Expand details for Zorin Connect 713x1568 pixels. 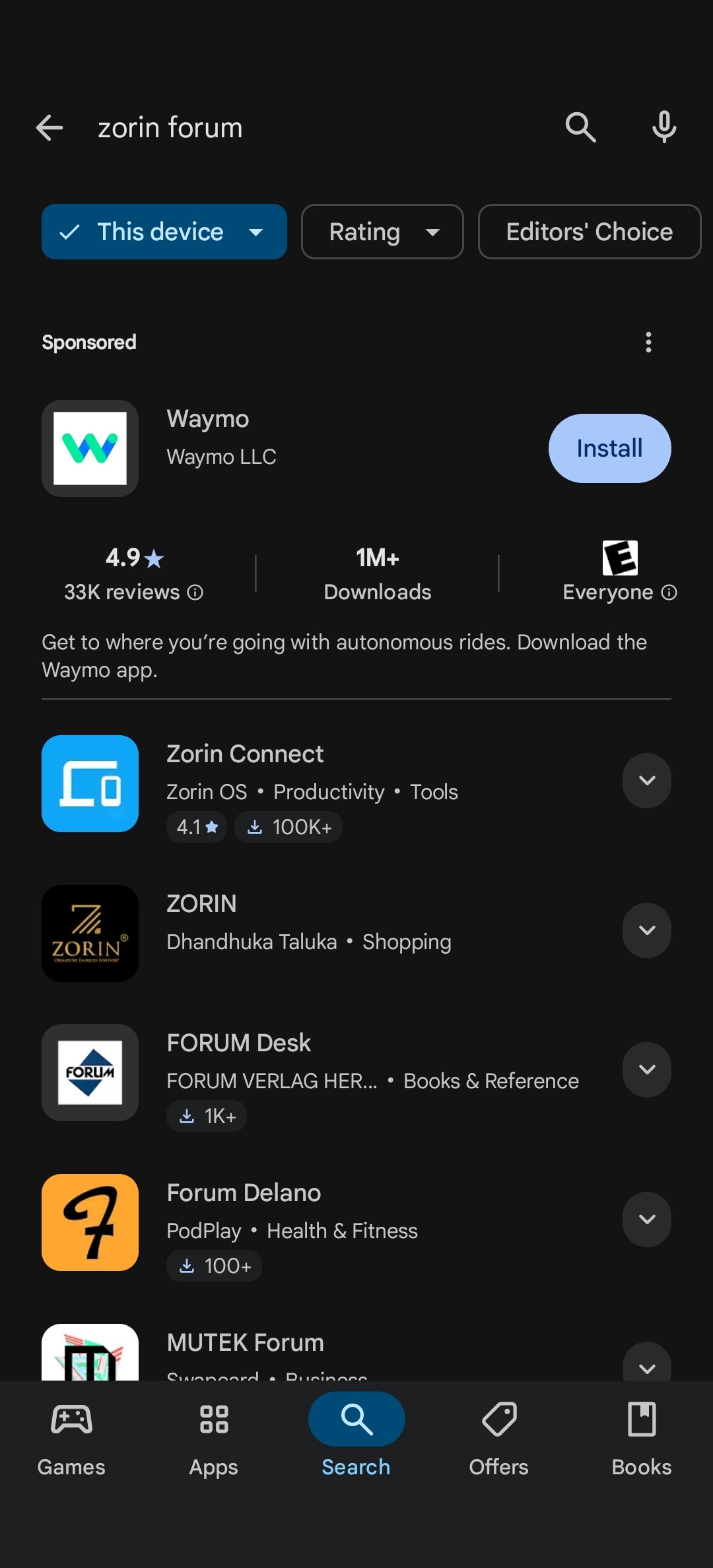pyautogui.click(x=647, y=781)
